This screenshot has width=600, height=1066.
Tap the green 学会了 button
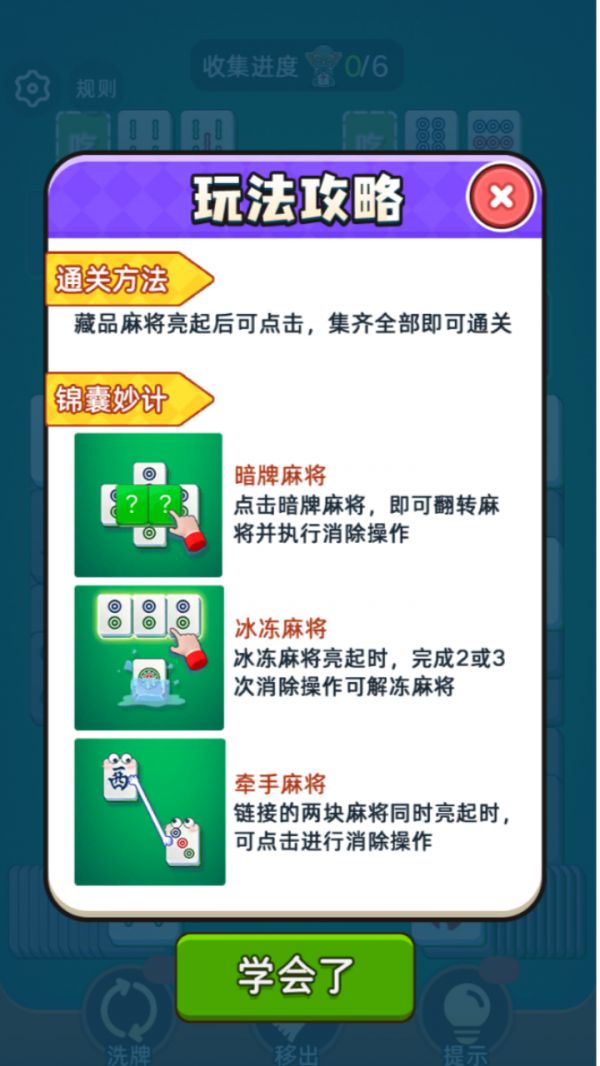point(295,976)
